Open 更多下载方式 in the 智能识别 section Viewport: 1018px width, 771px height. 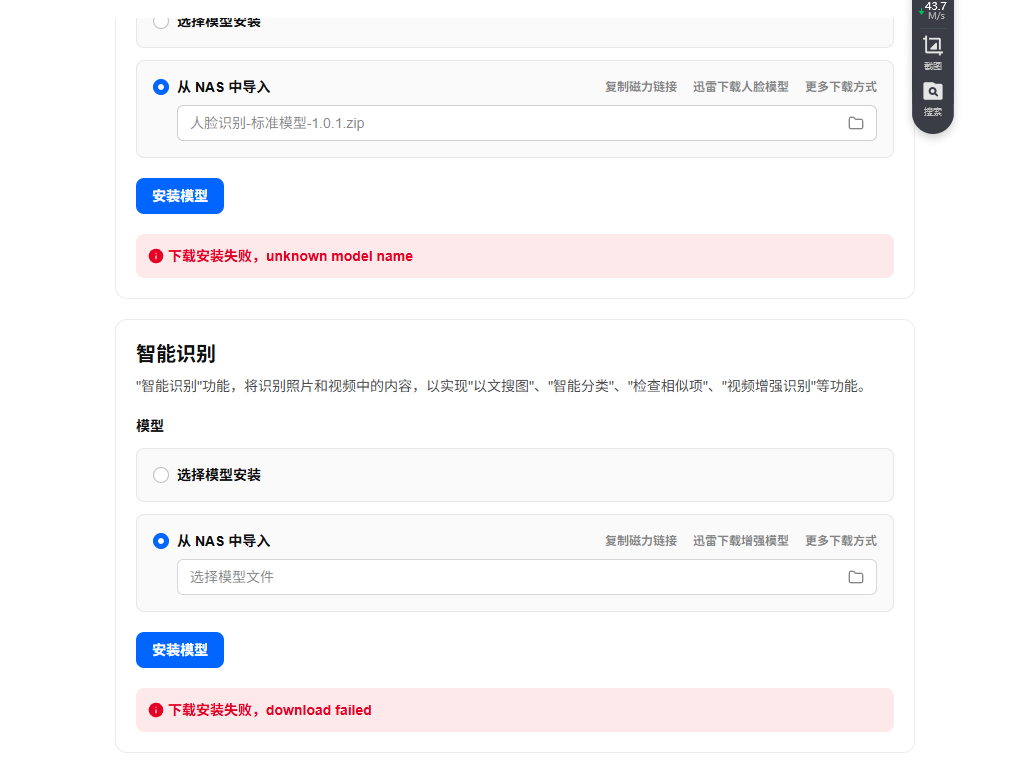tap(840, 541)
